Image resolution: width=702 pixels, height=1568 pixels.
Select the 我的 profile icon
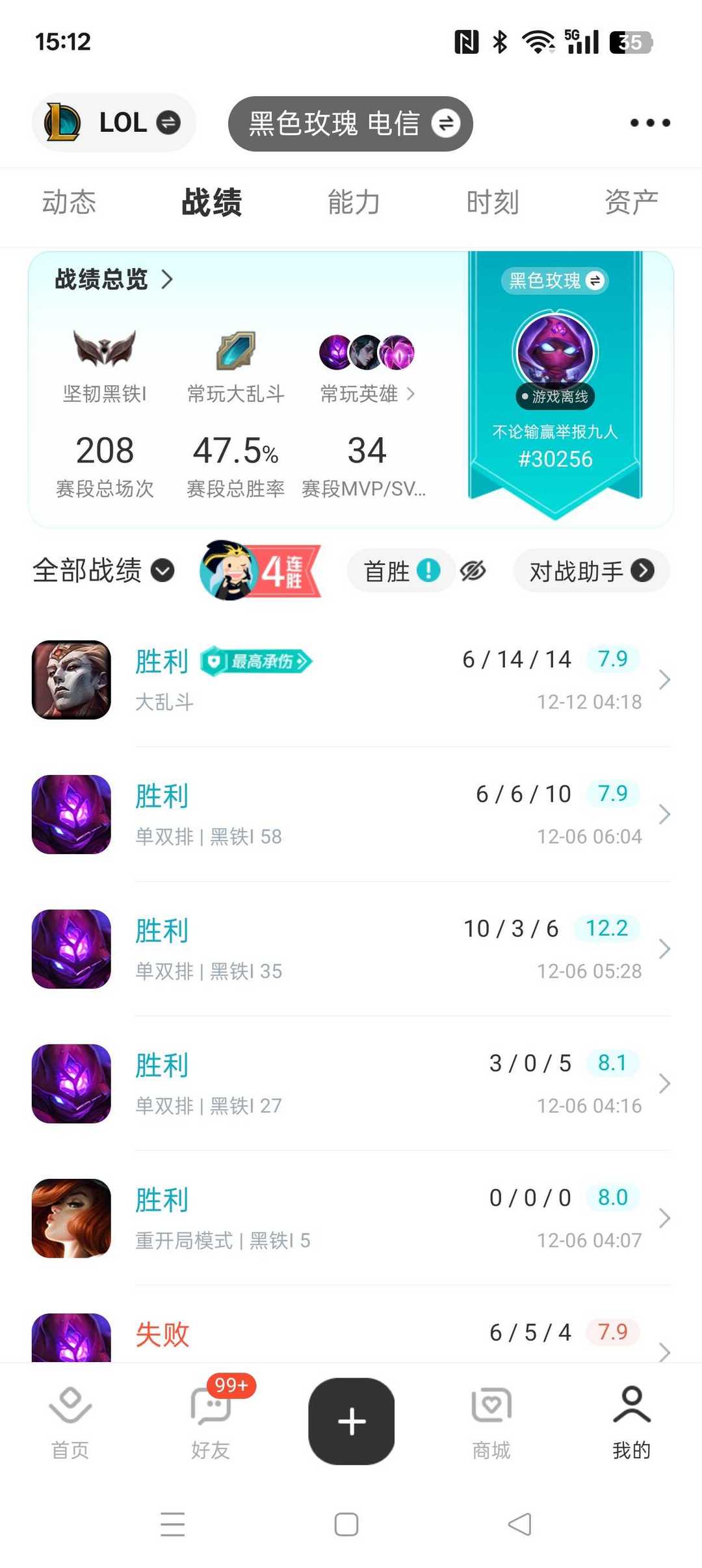tap(630, 1406)
